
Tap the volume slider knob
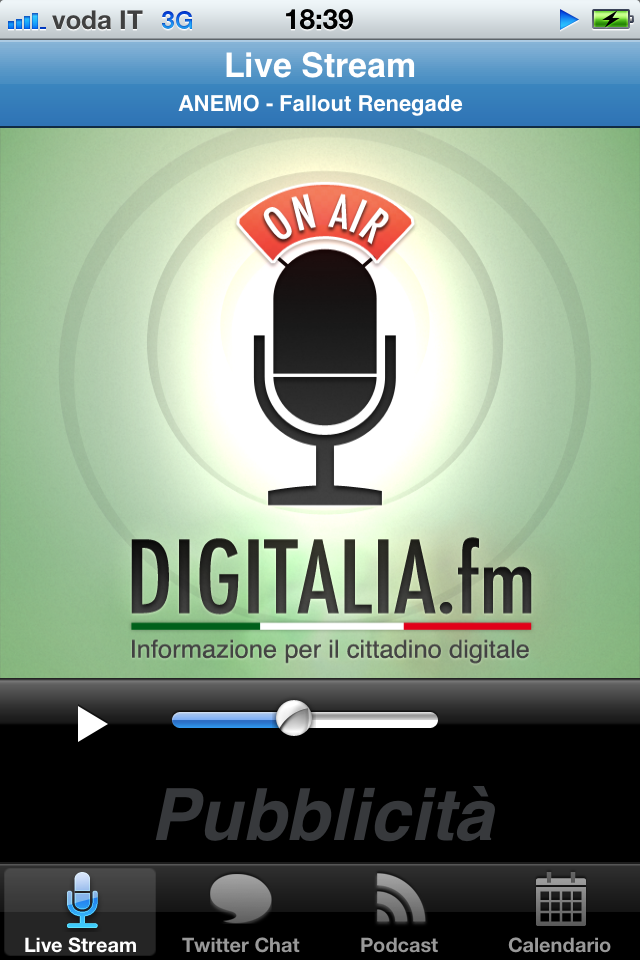(293, 718)
